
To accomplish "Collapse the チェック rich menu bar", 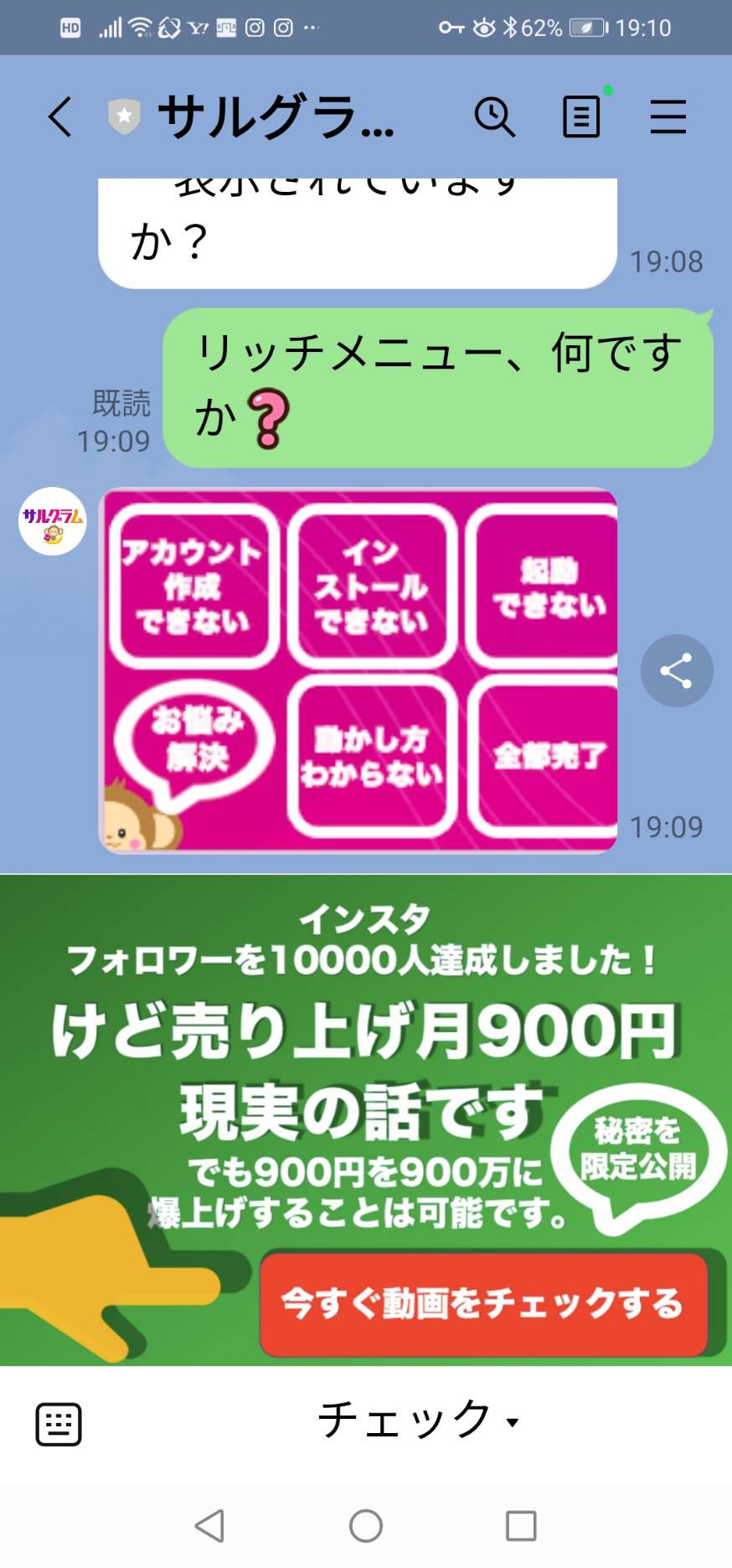I will coord(419,1421).
